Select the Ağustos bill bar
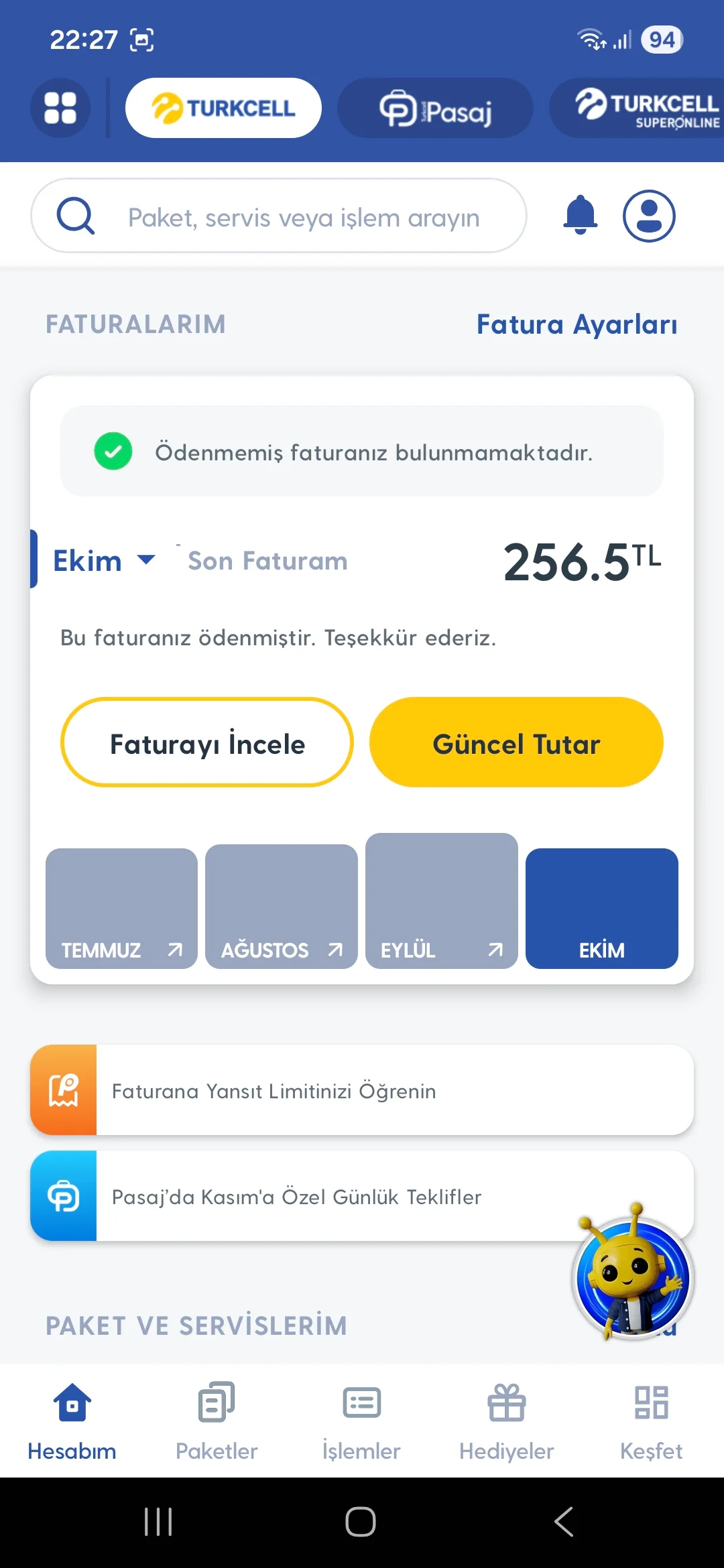Viewport: 724px width, 1568px height. point(282,907)
